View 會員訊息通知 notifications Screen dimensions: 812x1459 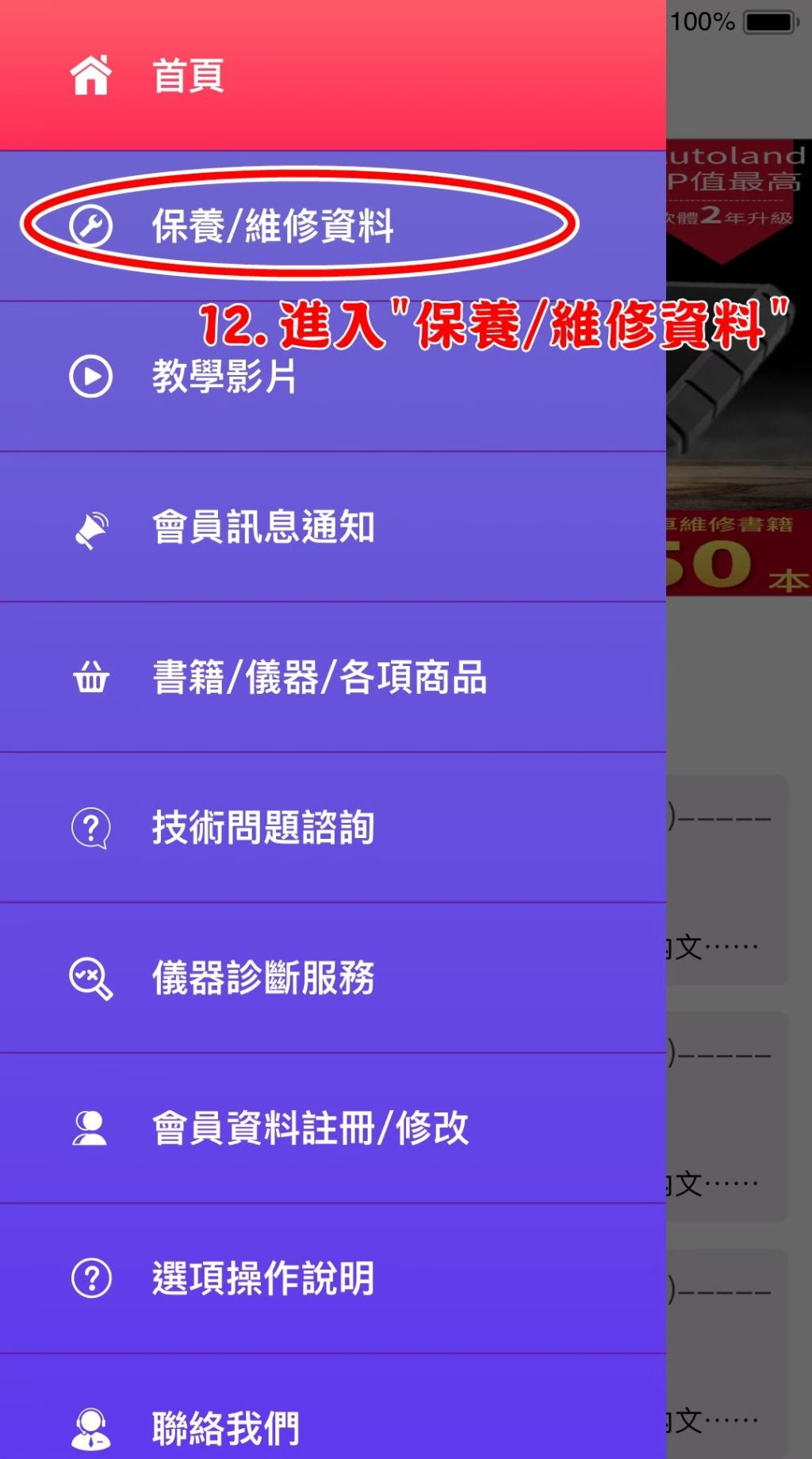[x=263, y=527]
